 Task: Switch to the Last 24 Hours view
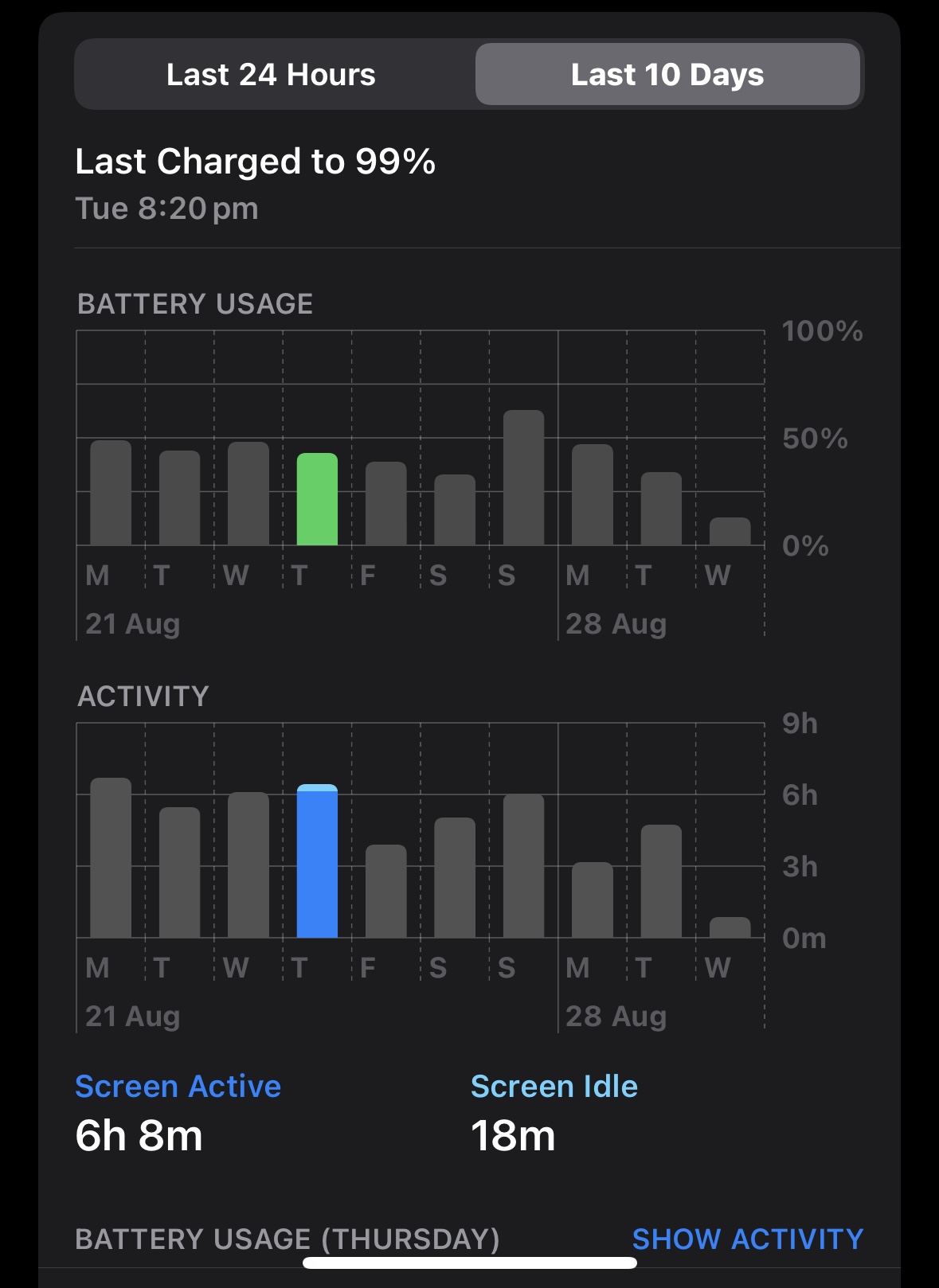tap(271, 75)
